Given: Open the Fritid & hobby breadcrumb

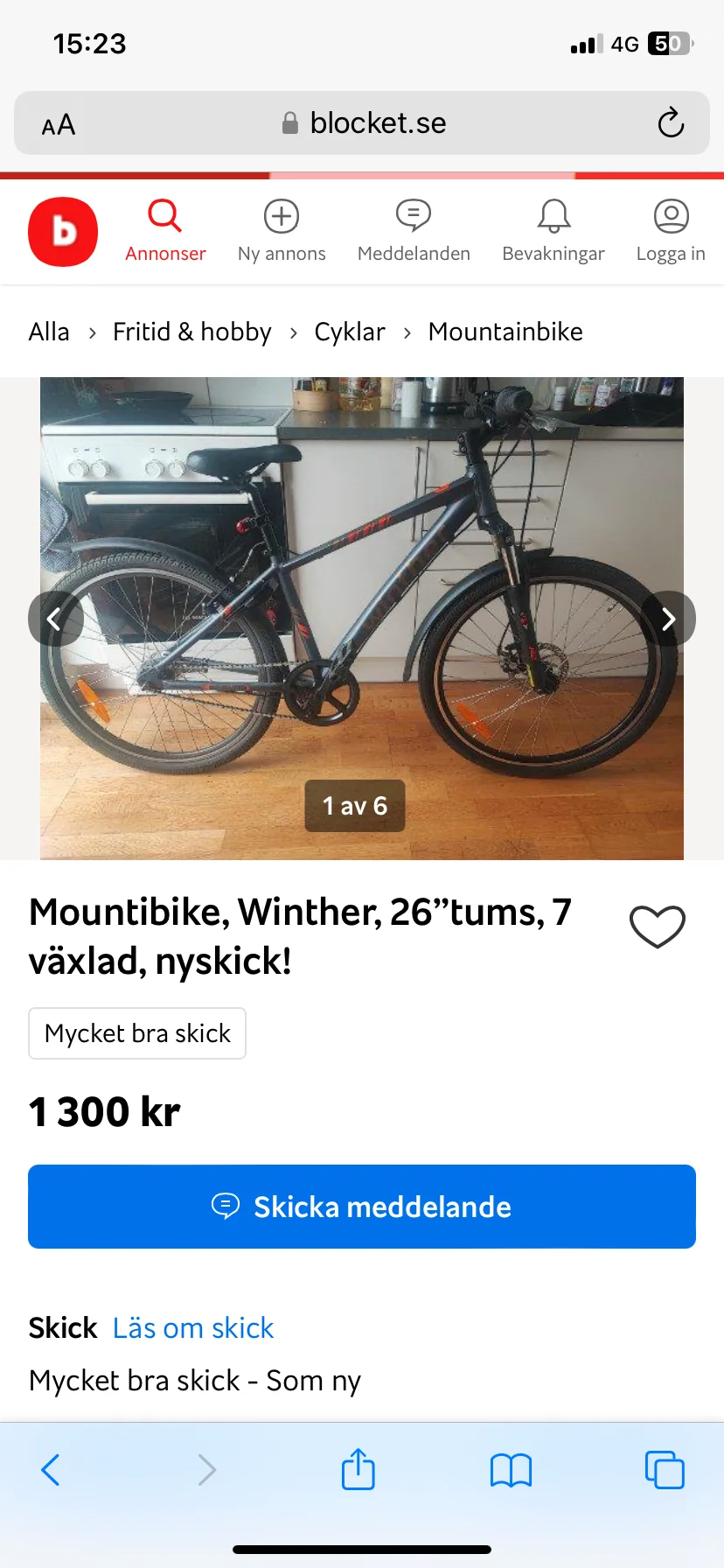Looking at the screenshot, I should [192, 332].
